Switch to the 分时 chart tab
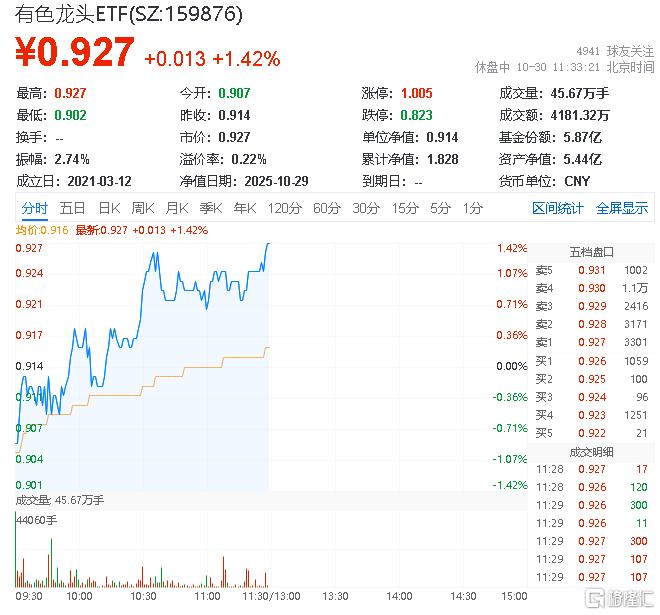 click(35, 209)
